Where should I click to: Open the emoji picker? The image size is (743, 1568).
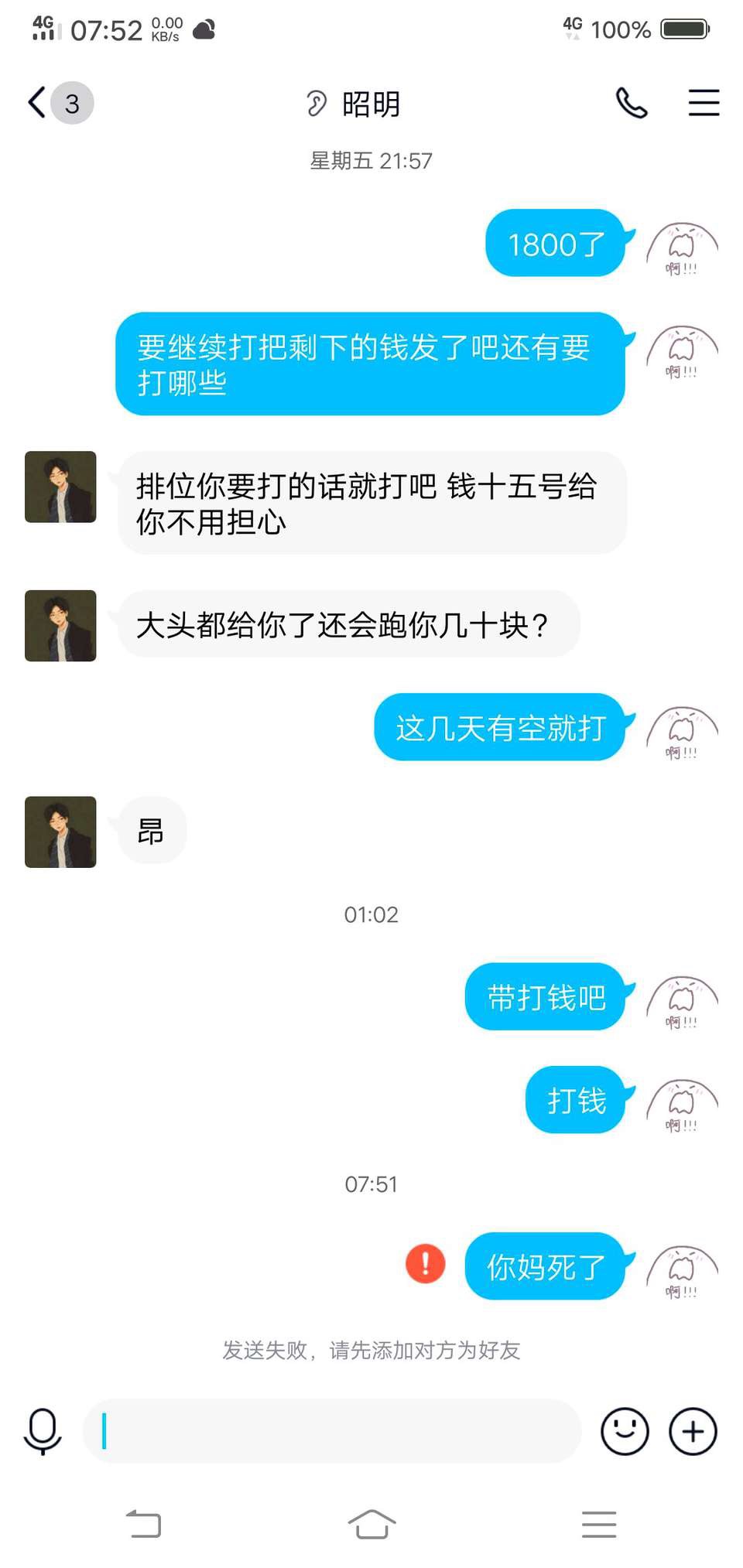tap(625, 1431)
